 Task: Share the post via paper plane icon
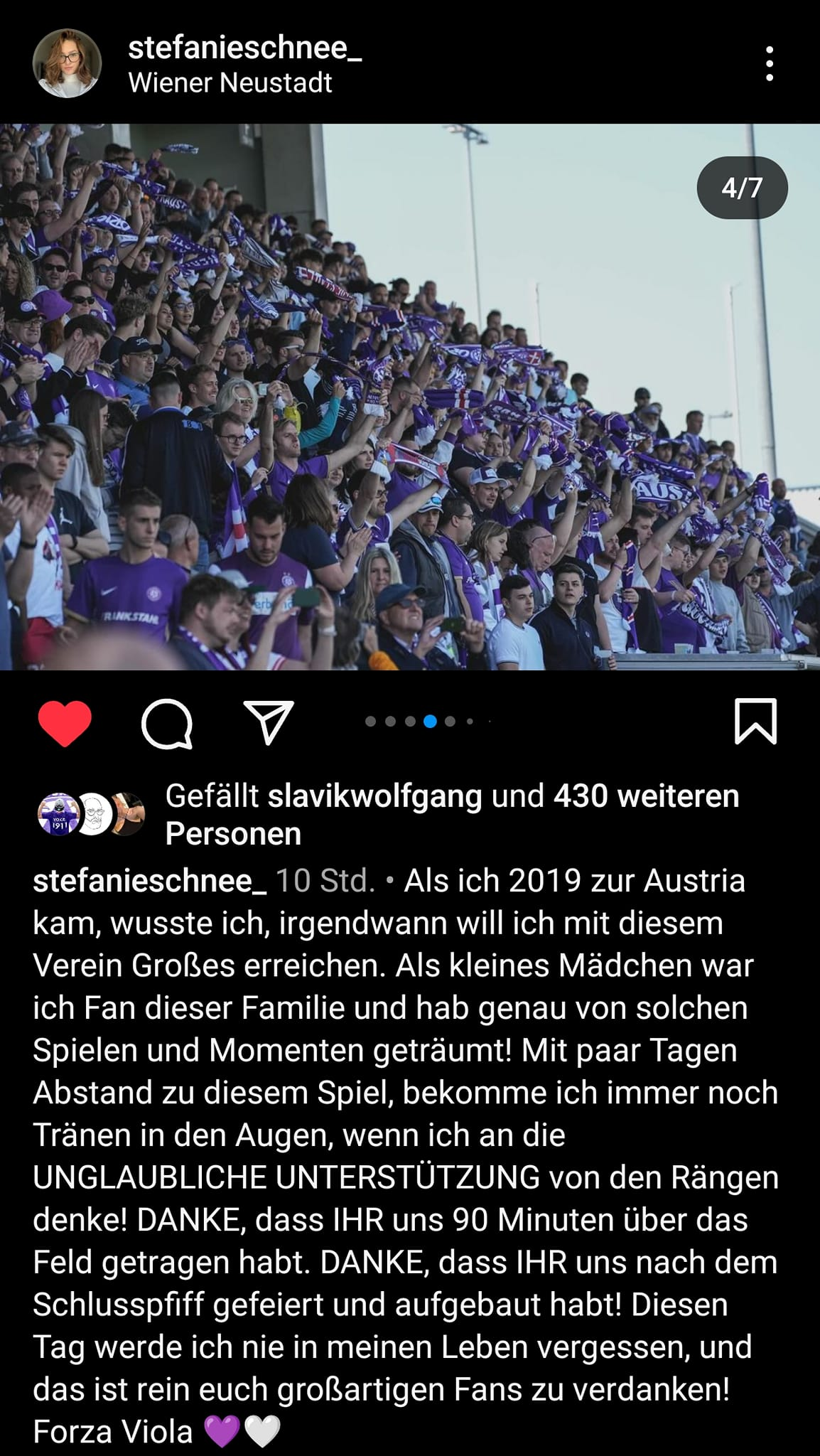point(269,722)
